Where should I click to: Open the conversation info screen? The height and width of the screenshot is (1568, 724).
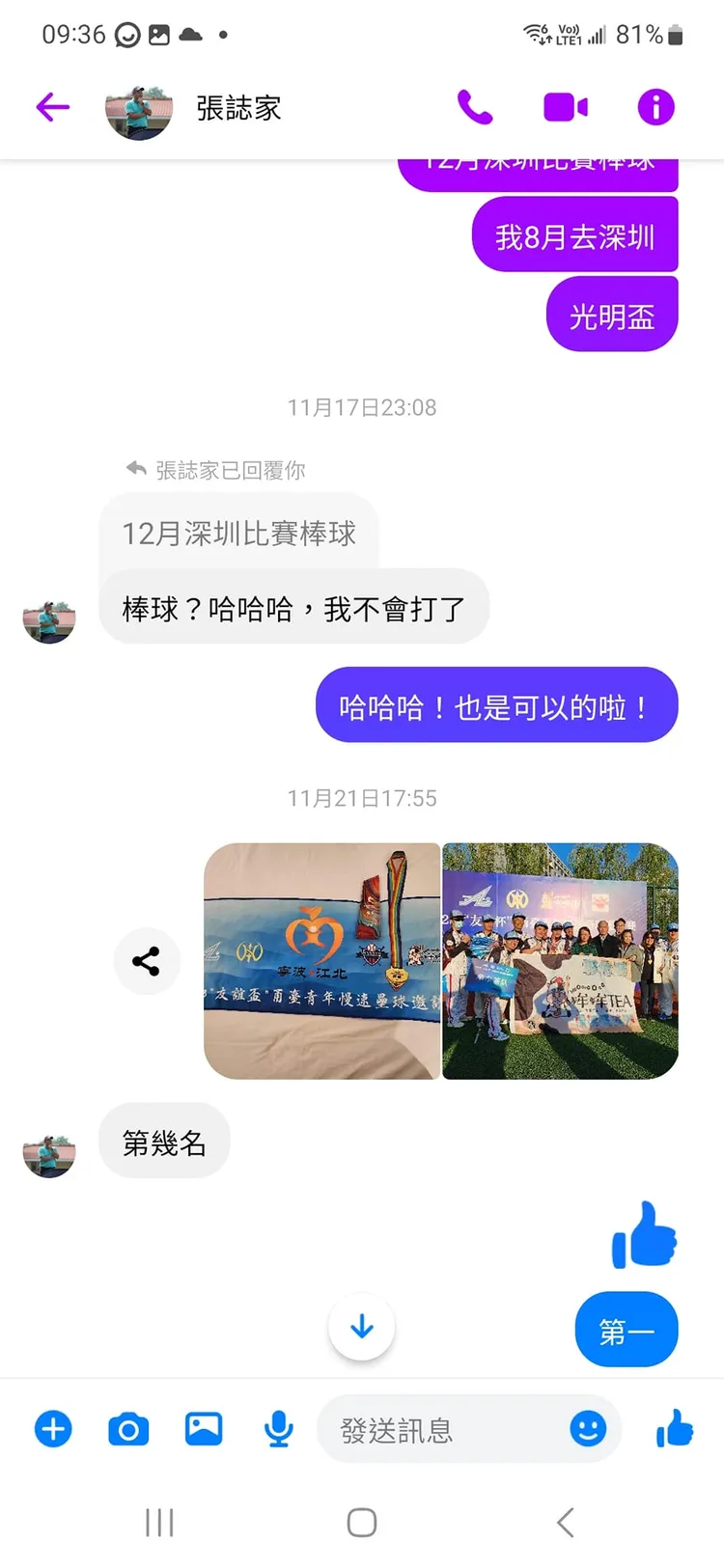coord(655,107)
